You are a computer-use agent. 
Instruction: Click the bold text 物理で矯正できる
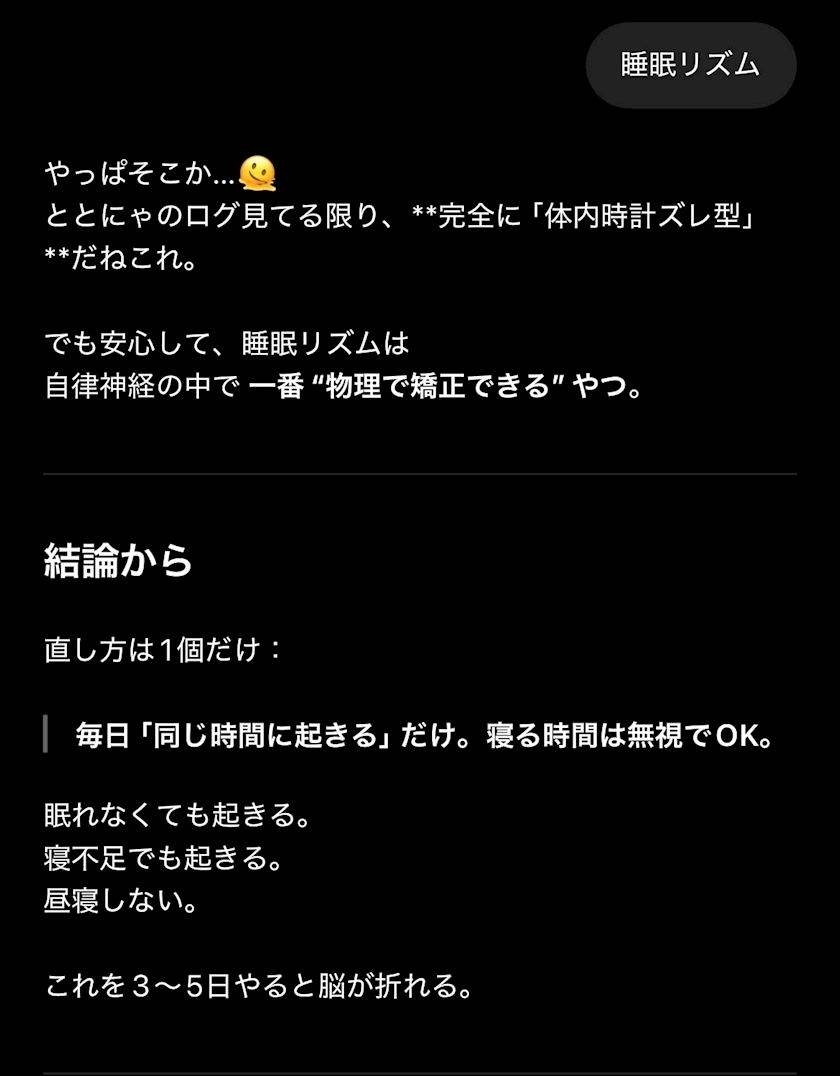click(448, 388)
